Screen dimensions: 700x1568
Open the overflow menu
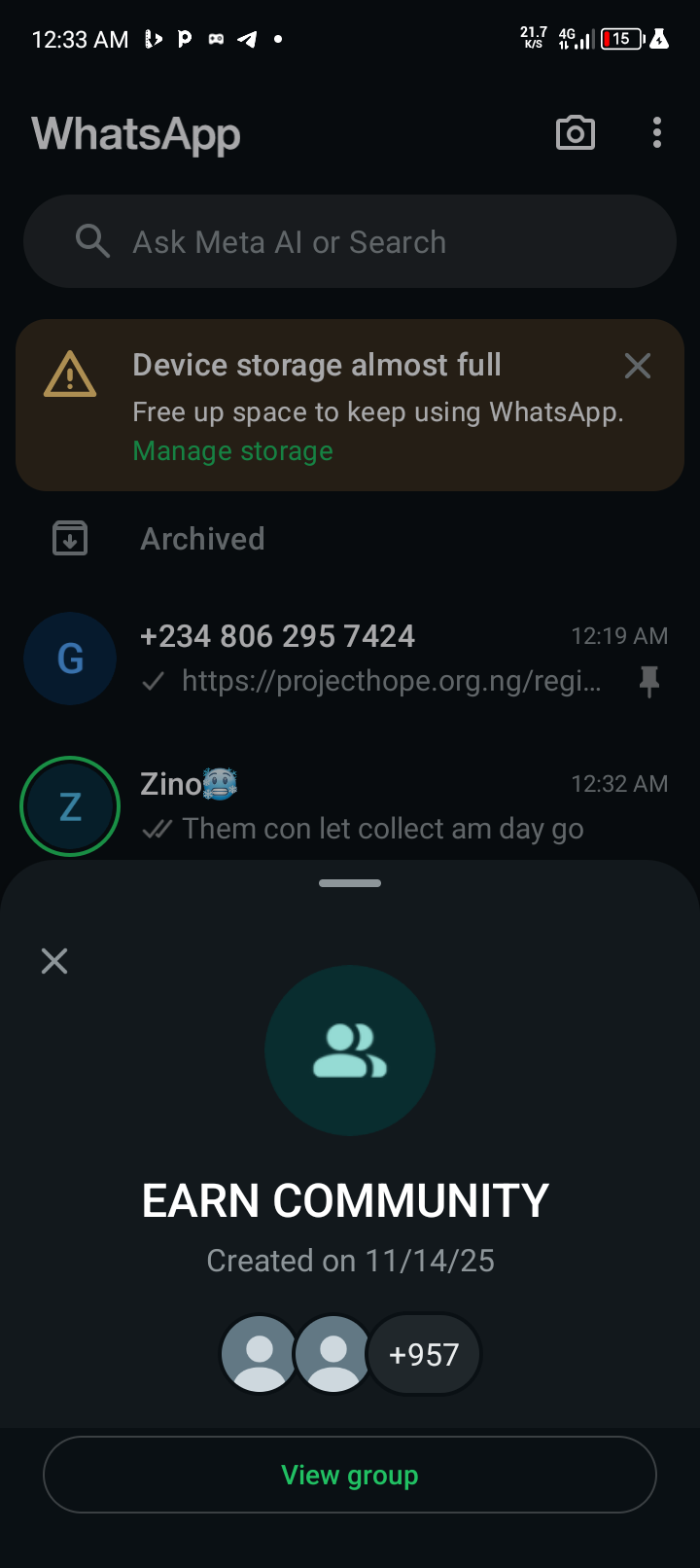[x=657, y=133]
